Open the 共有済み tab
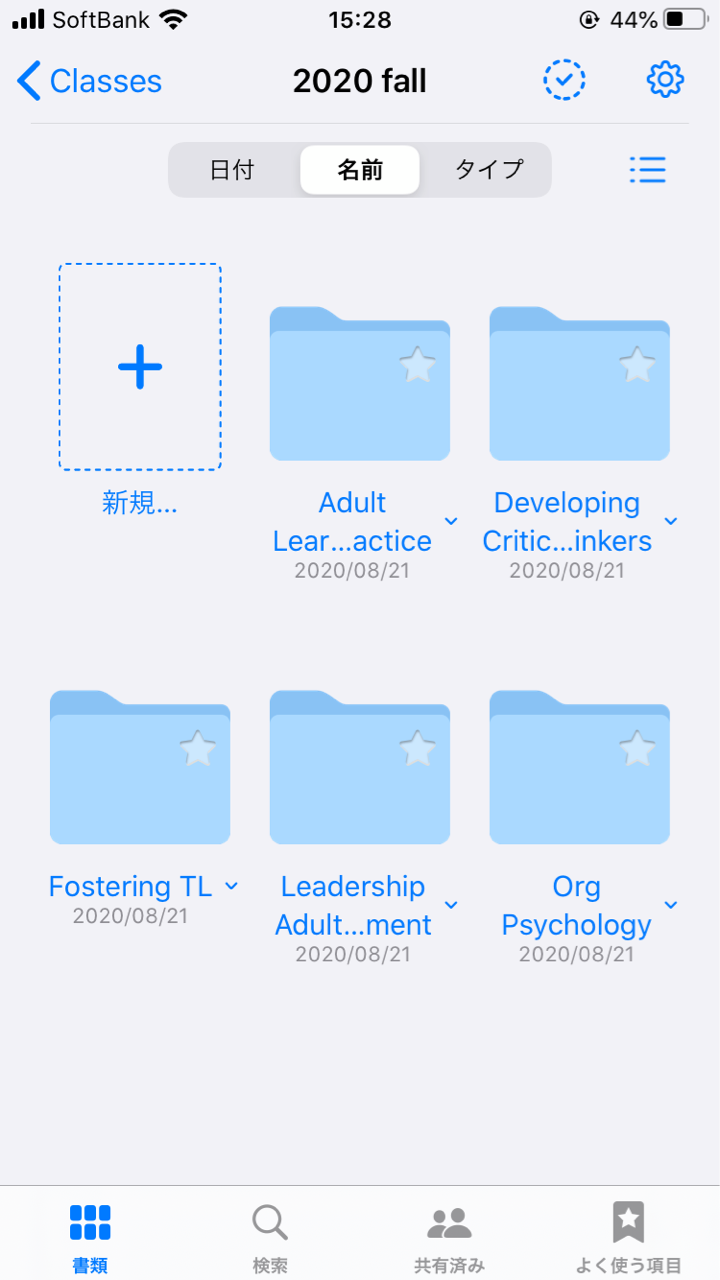Viewport: 720px width, 1280px height. [450, 1236]
